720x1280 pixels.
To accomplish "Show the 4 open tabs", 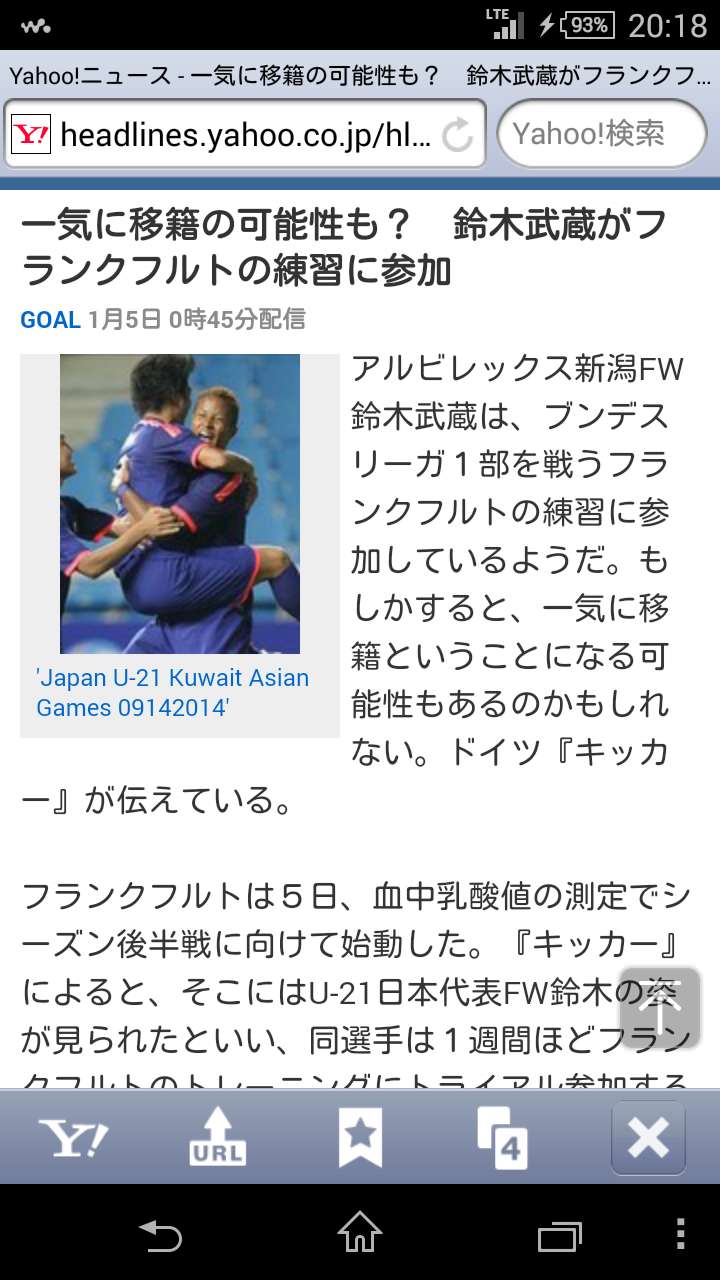I will (503, 1138).
